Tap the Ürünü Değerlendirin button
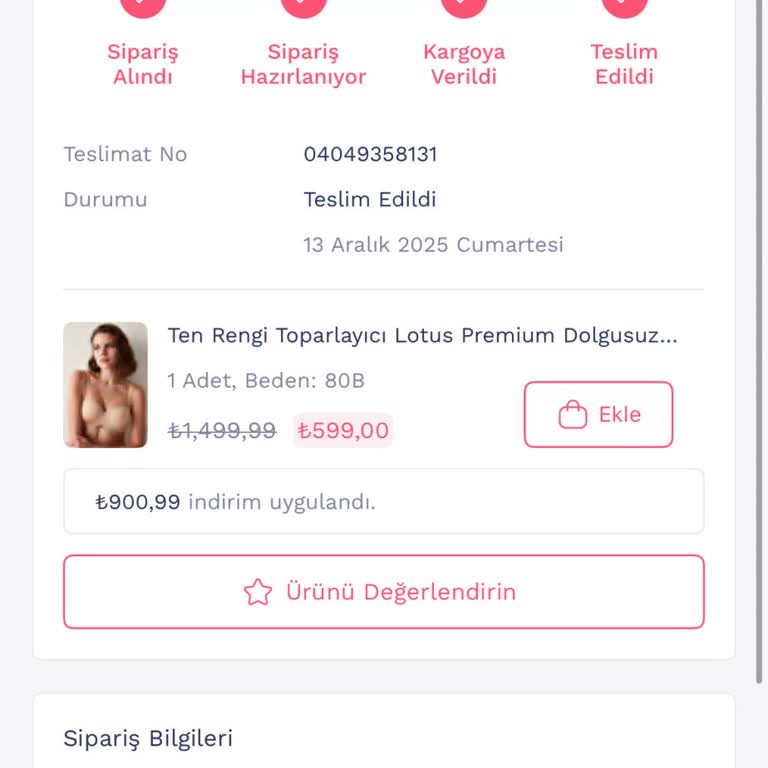 click(x=383, y=592)
